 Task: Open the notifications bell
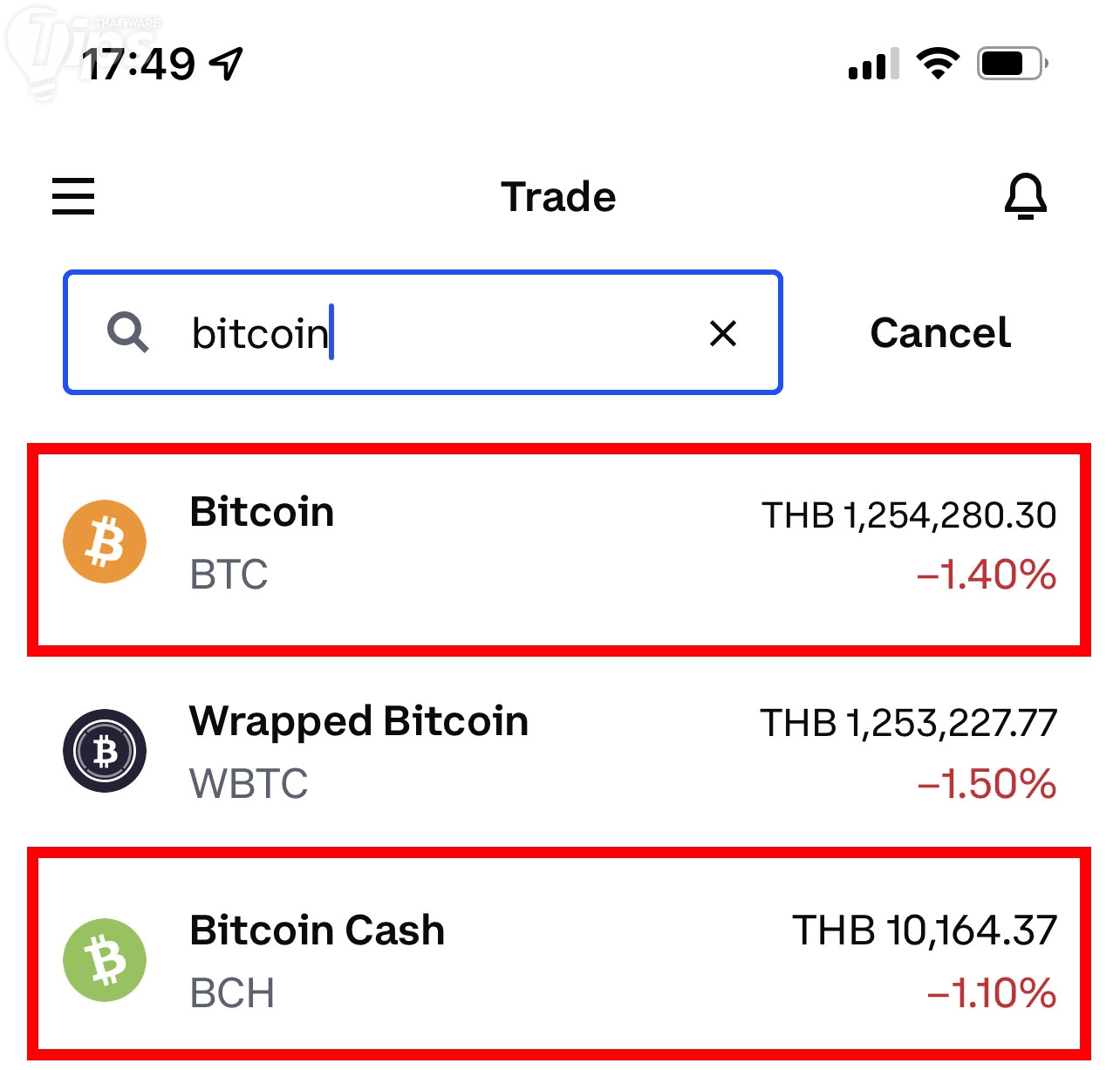tap(1025, 196)
